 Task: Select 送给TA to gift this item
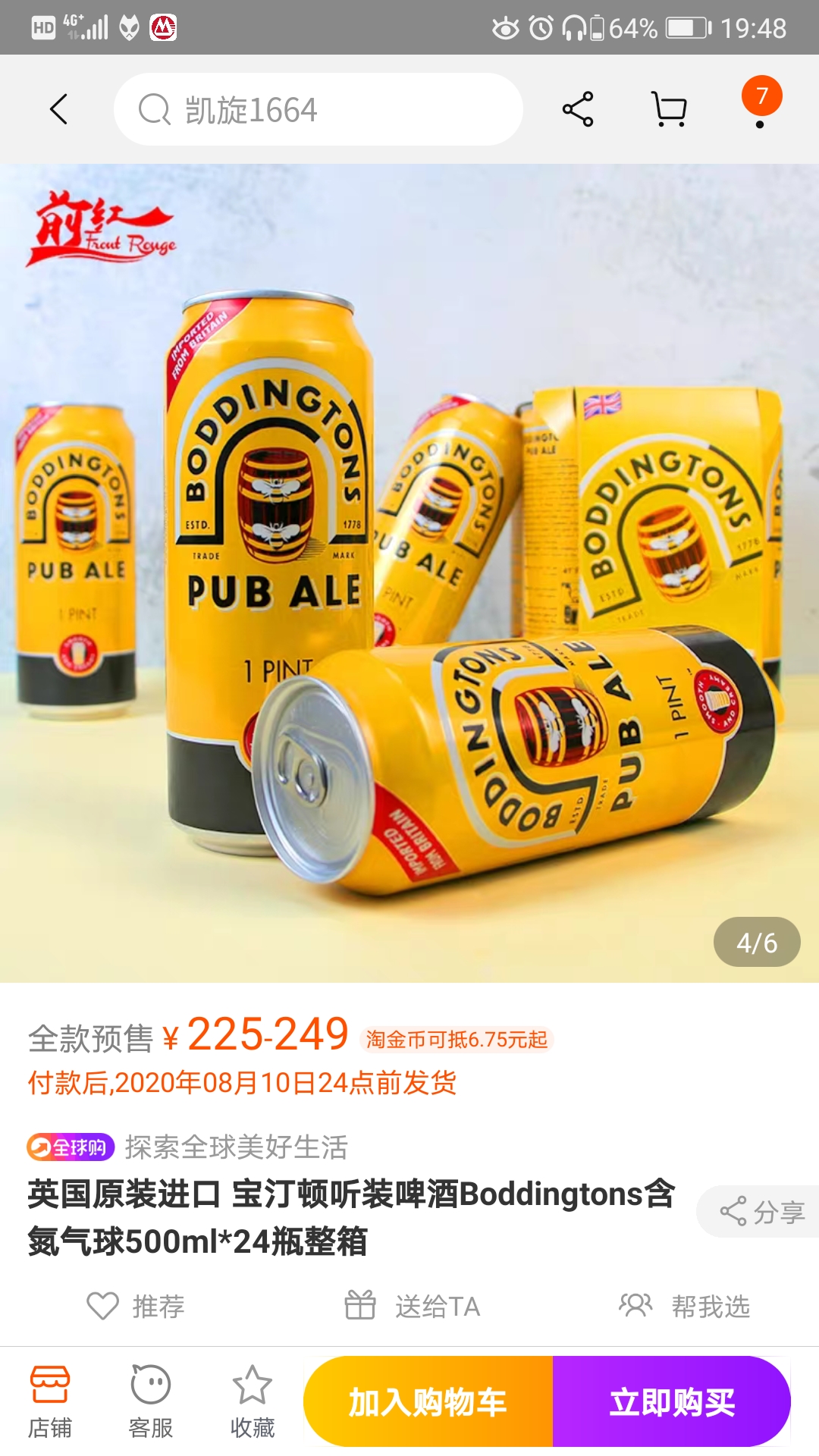point(413,1306)
